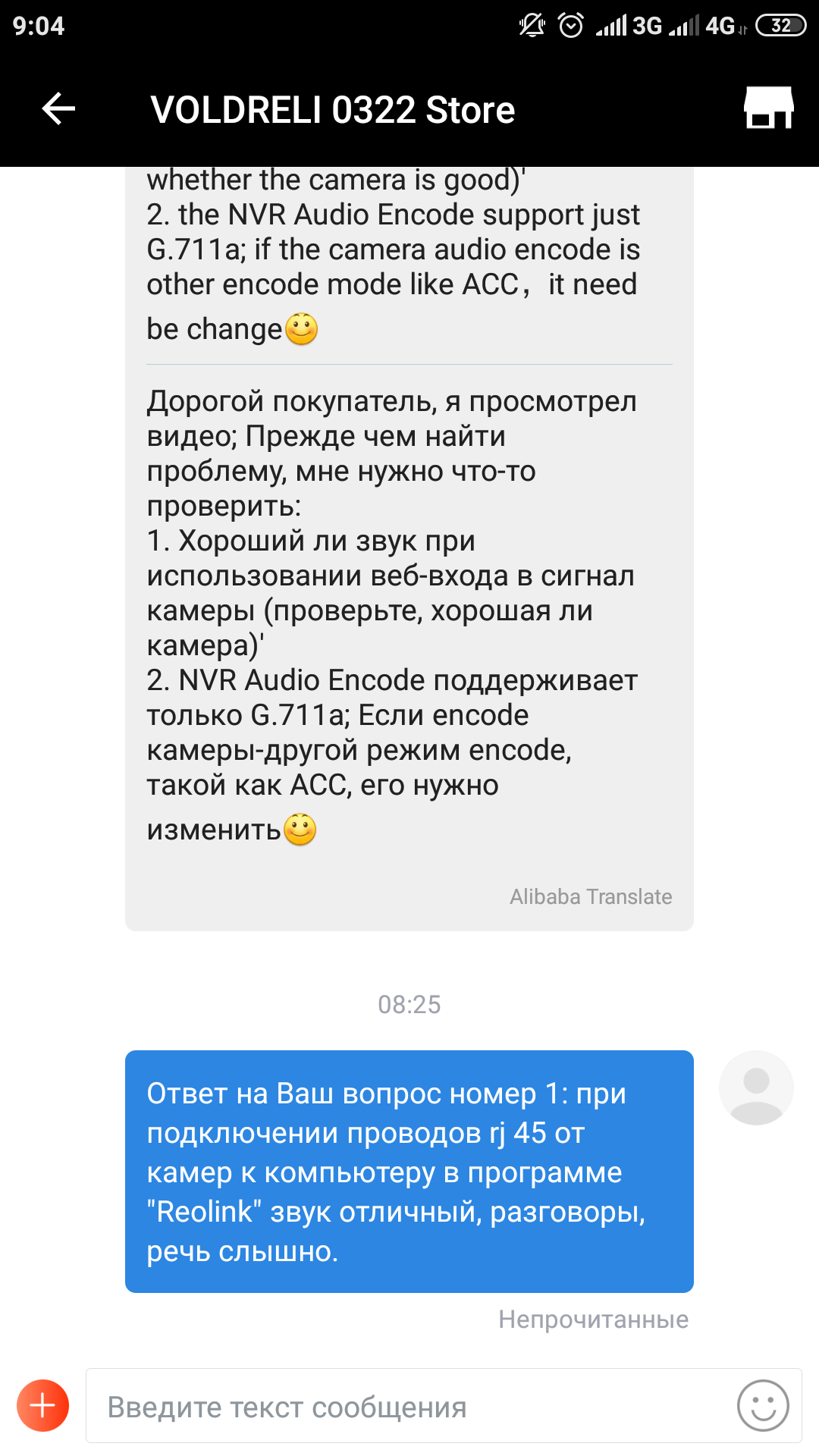Go back from the VOLDRELI 0322 Store chat
Screen dimensions: 819x1456
tap(58, 108)
